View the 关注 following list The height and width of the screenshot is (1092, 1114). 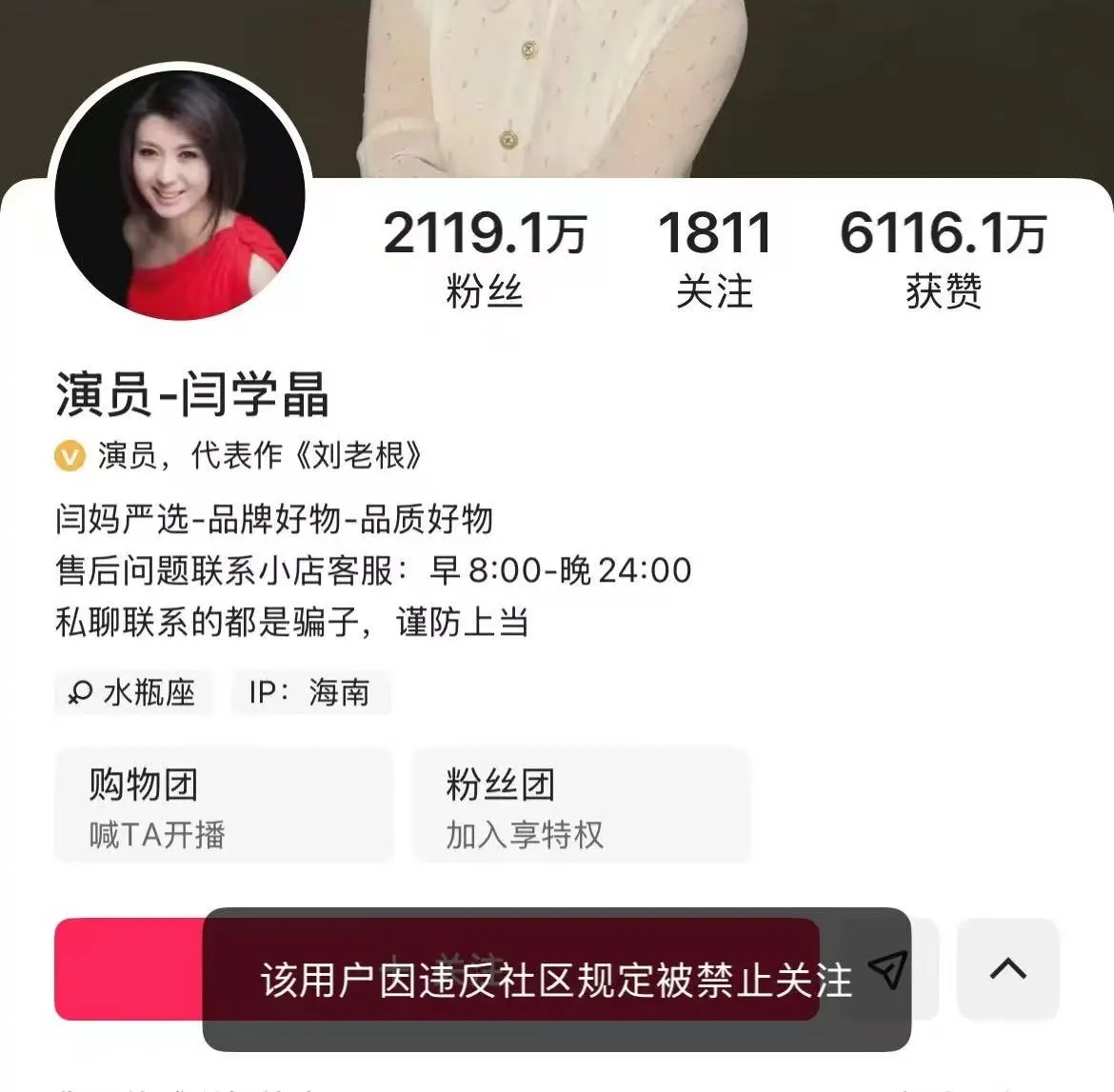coord(714,259)
